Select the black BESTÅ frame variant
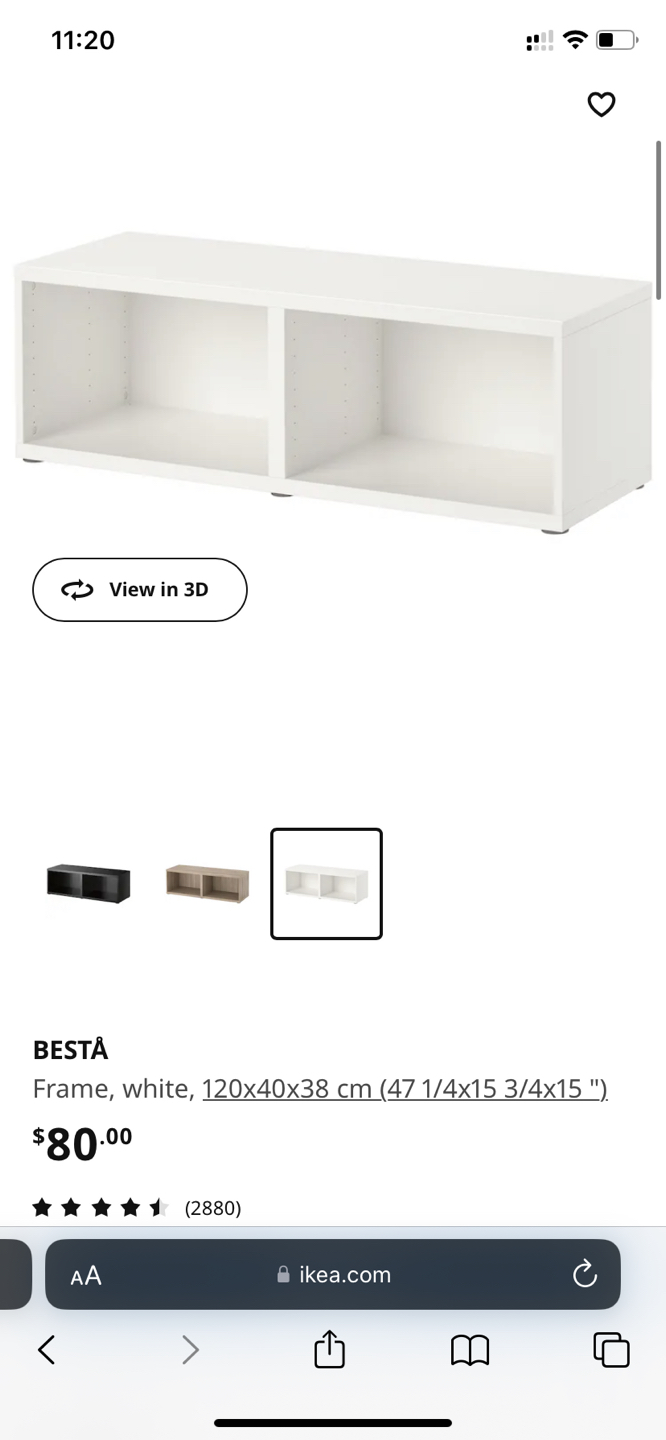The height and width of the screenshot is (1440, 666). pos(88,883)
